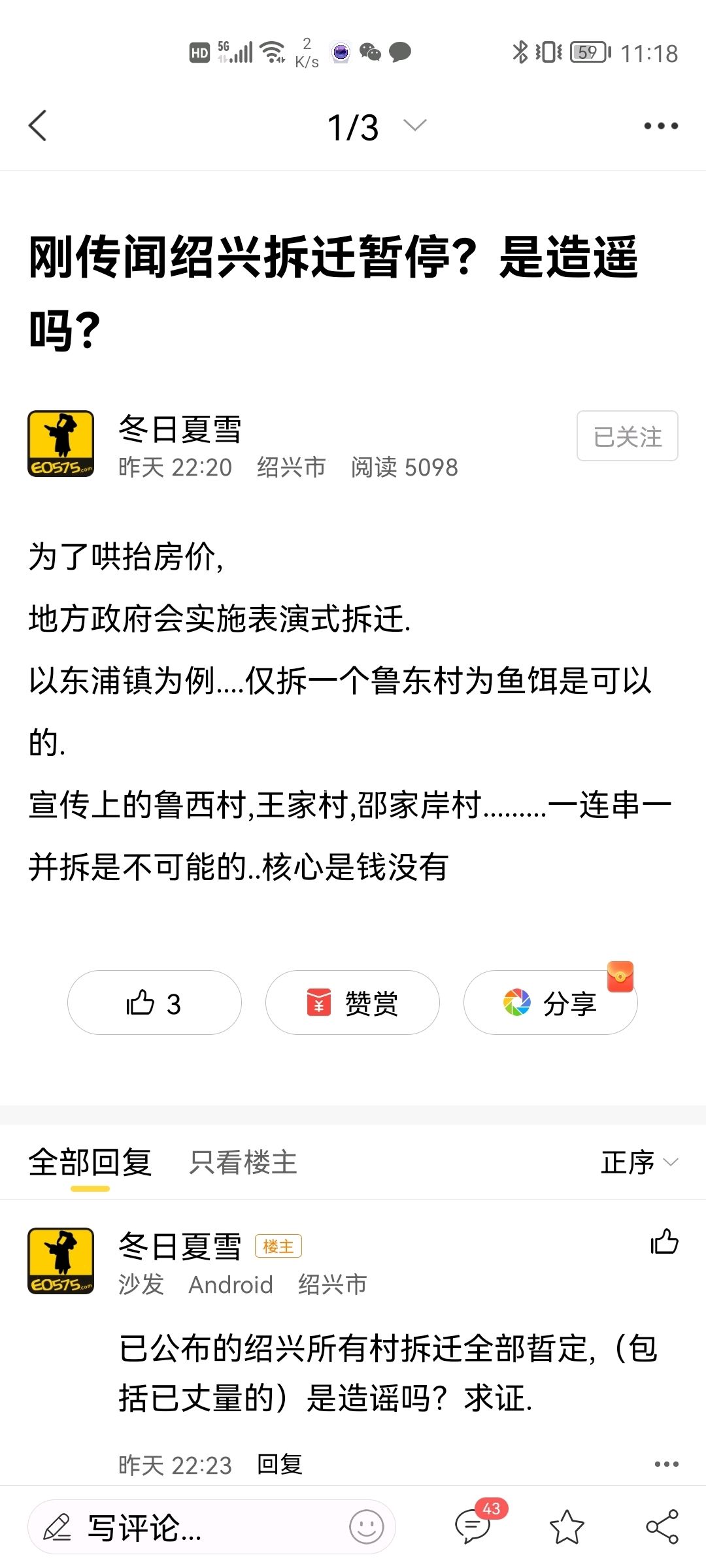Screen dimensions: 706x1568
Task: Tap the 写评论 input field
Action: click(211, 1527)
